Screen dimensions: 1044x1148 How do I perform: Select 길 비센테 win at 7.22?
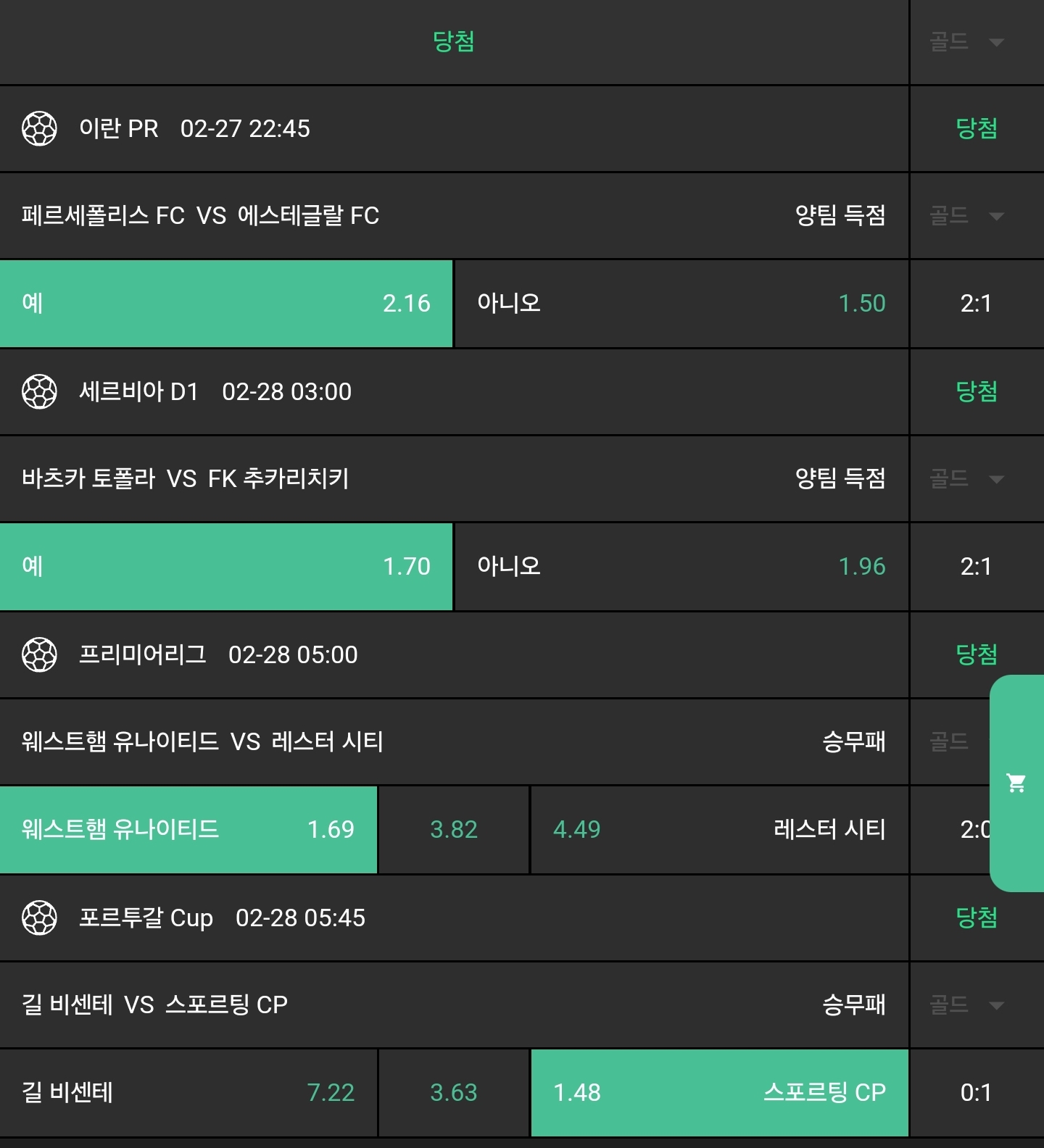click(x=188, y=1093)
